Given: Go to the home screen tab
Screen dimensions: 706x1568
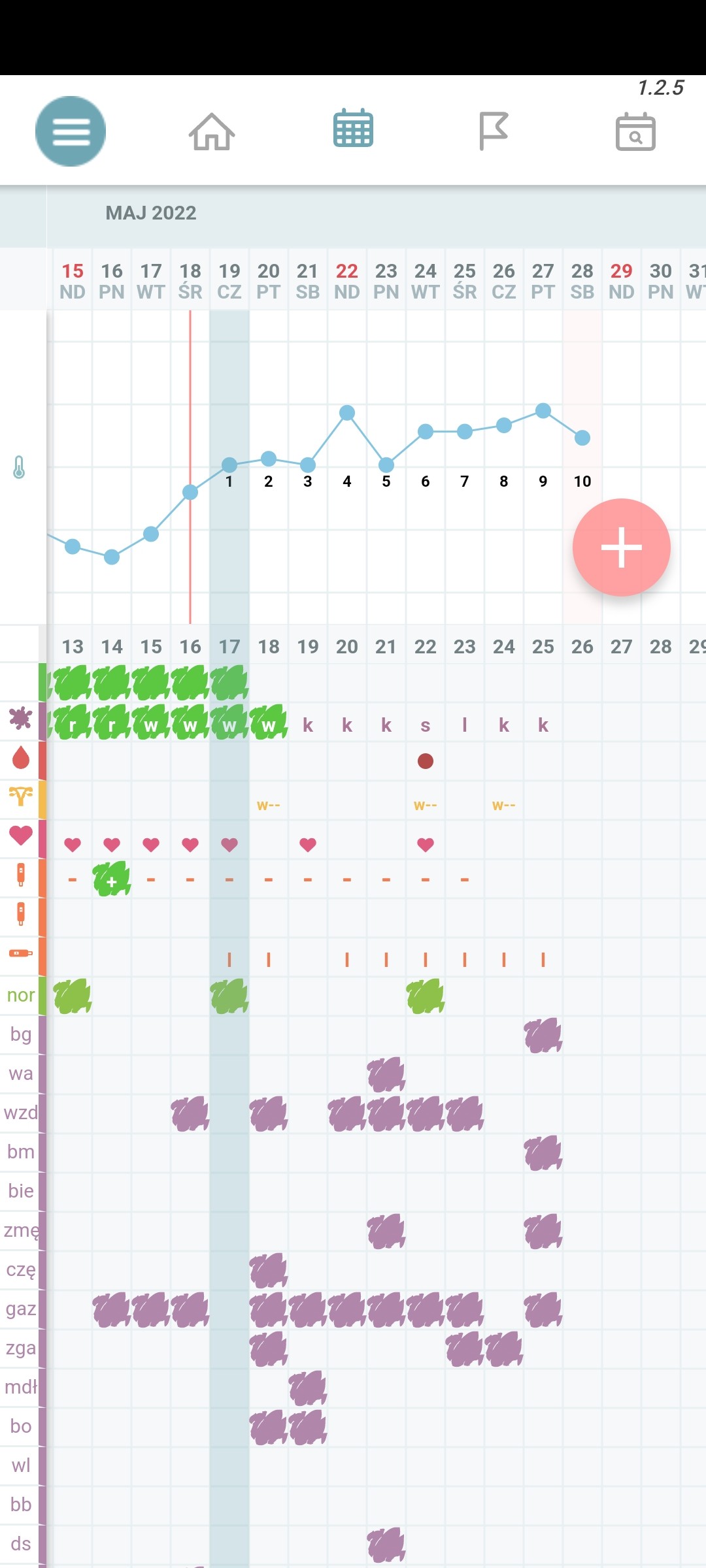Looking at the screenshot, I should (x=212, y=131).
